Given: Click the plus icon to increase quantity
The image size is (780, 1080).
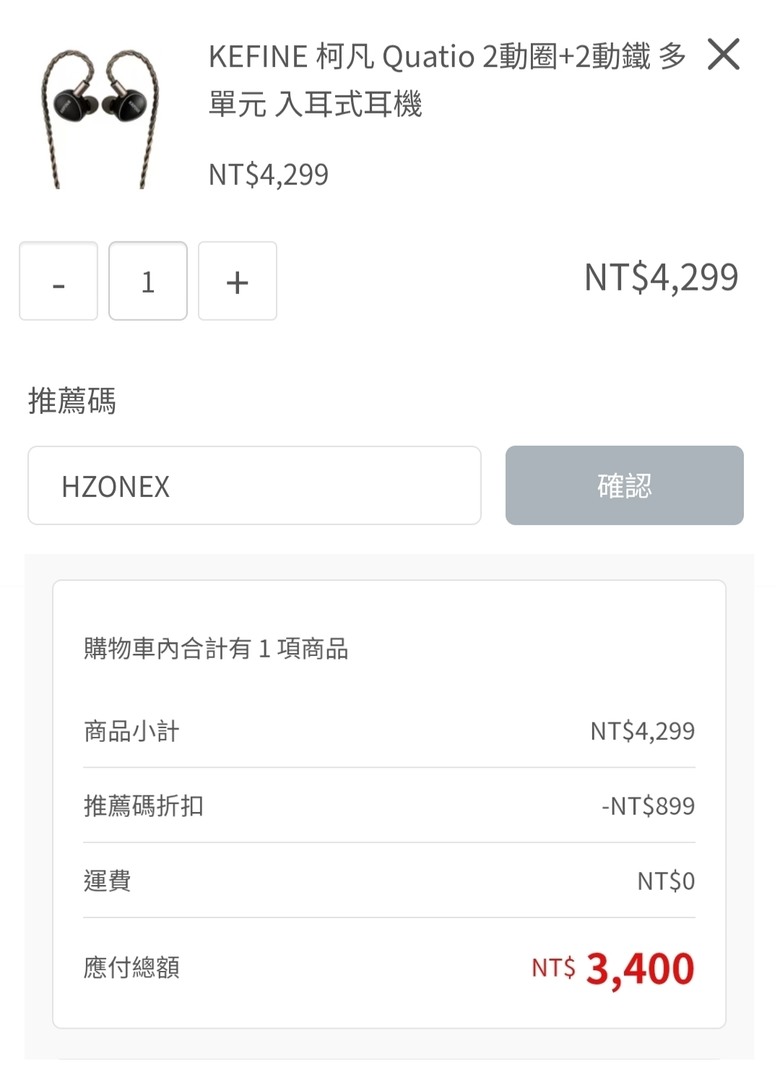Looking at the screenshot, I should coord(237,281).
